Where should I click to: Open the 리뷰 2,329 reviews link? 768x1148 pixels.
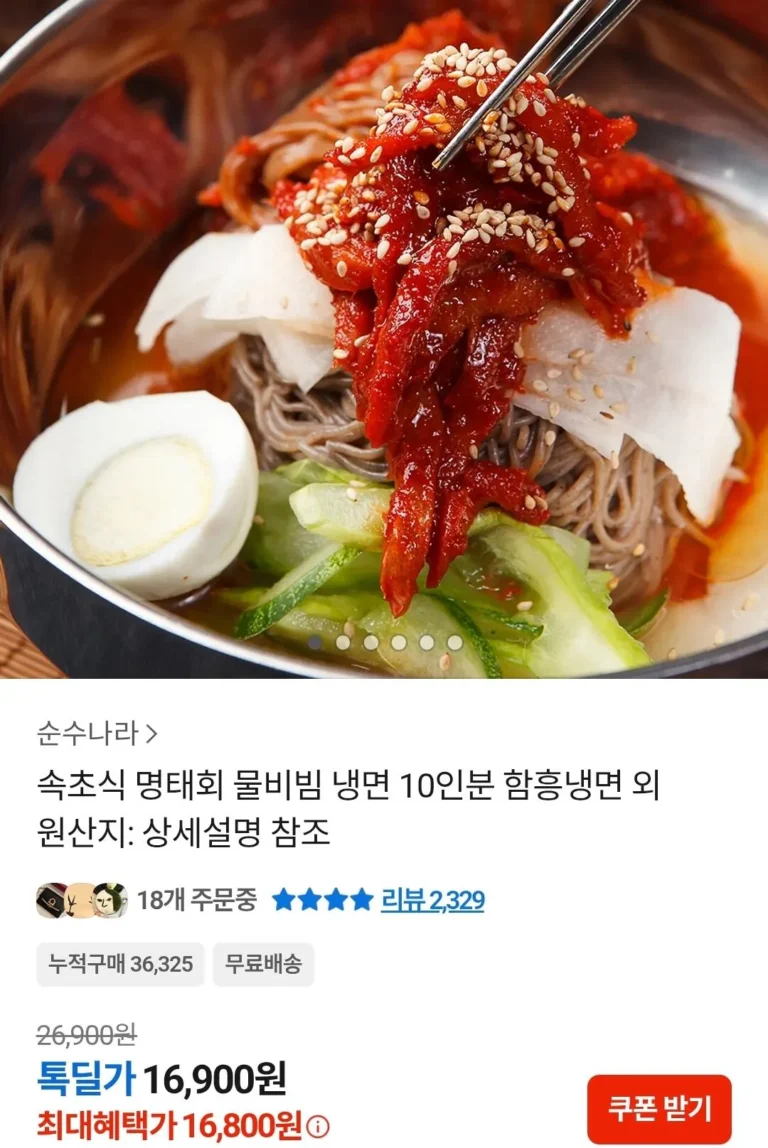click(433, 900)
